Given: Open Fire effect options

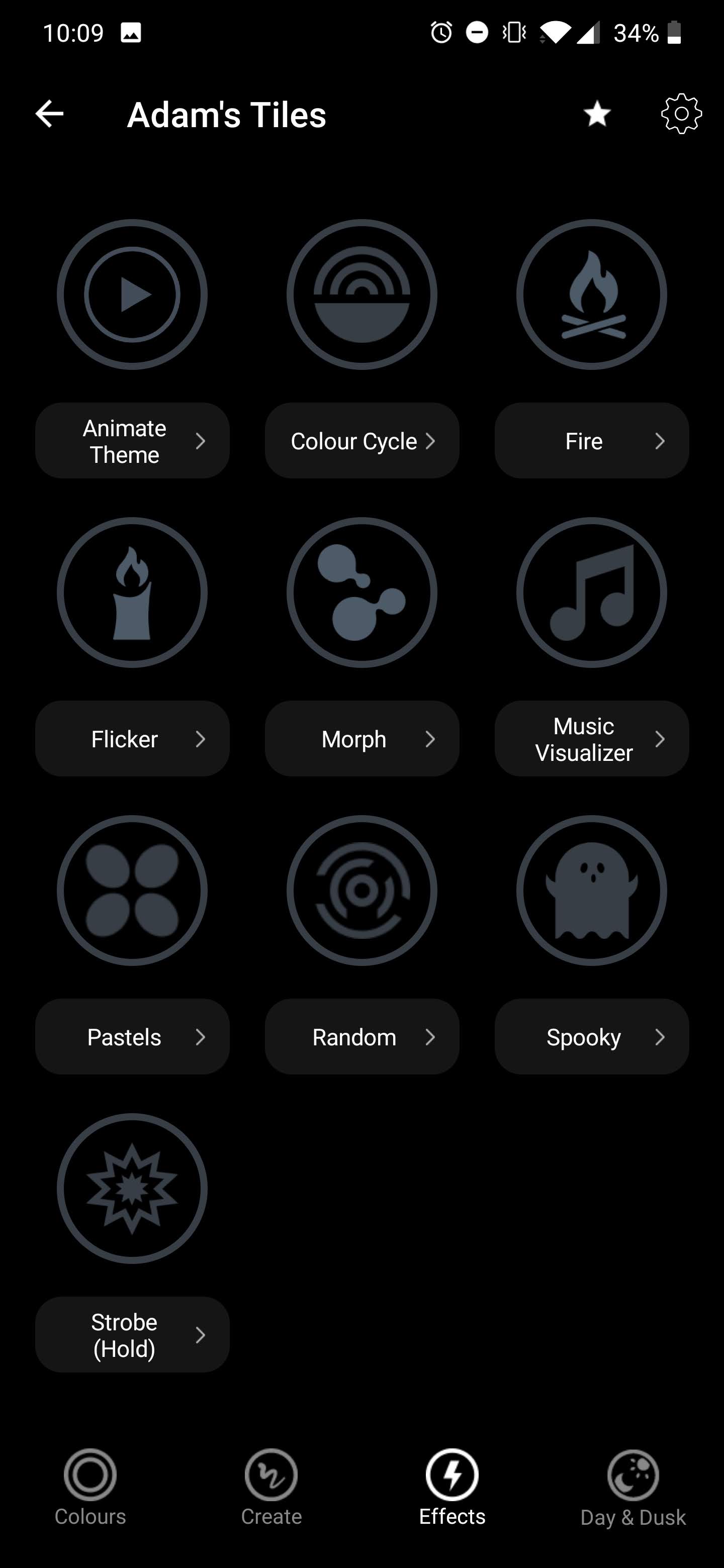Looking at the screenshot, I should (x=591, y=441).
